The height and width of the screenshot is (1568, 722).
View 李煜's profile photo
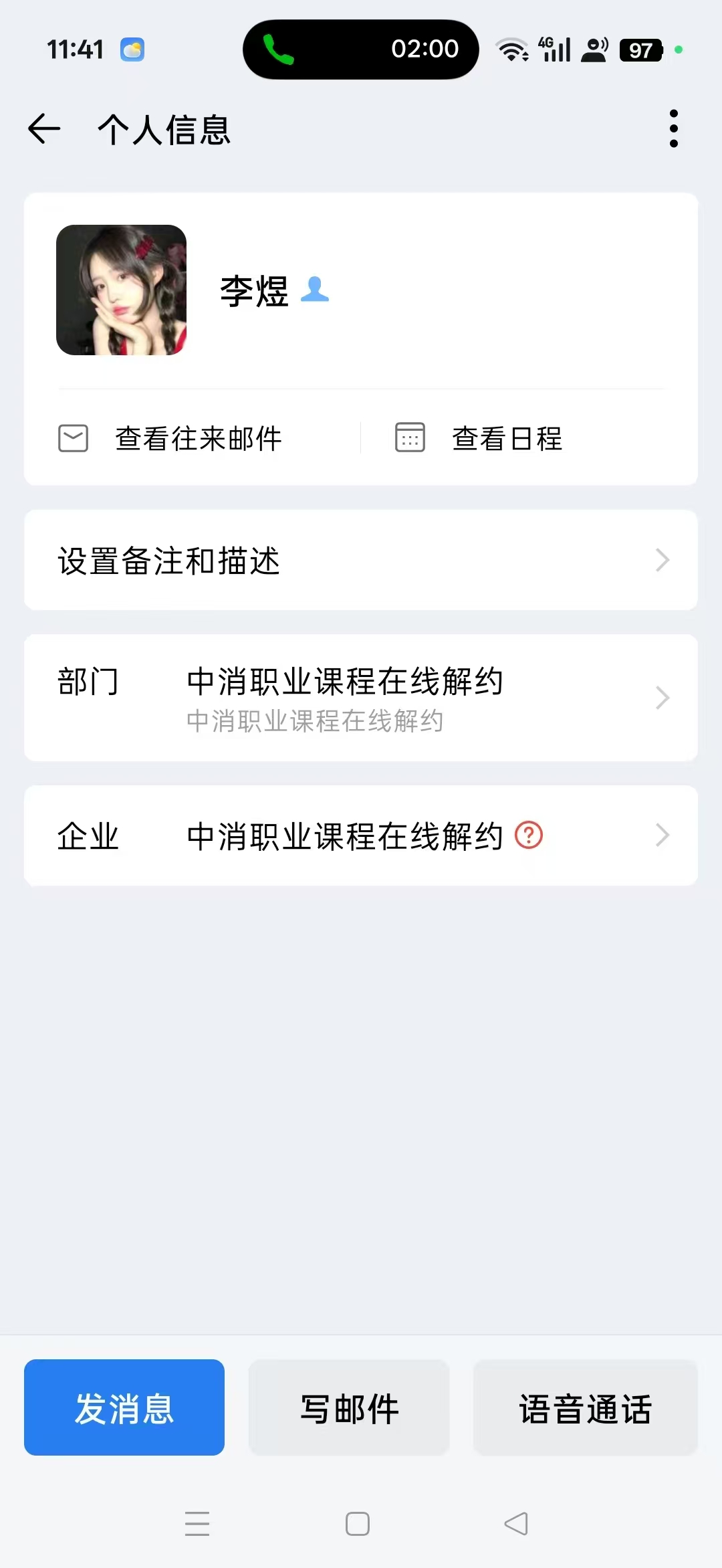point(121,290)
